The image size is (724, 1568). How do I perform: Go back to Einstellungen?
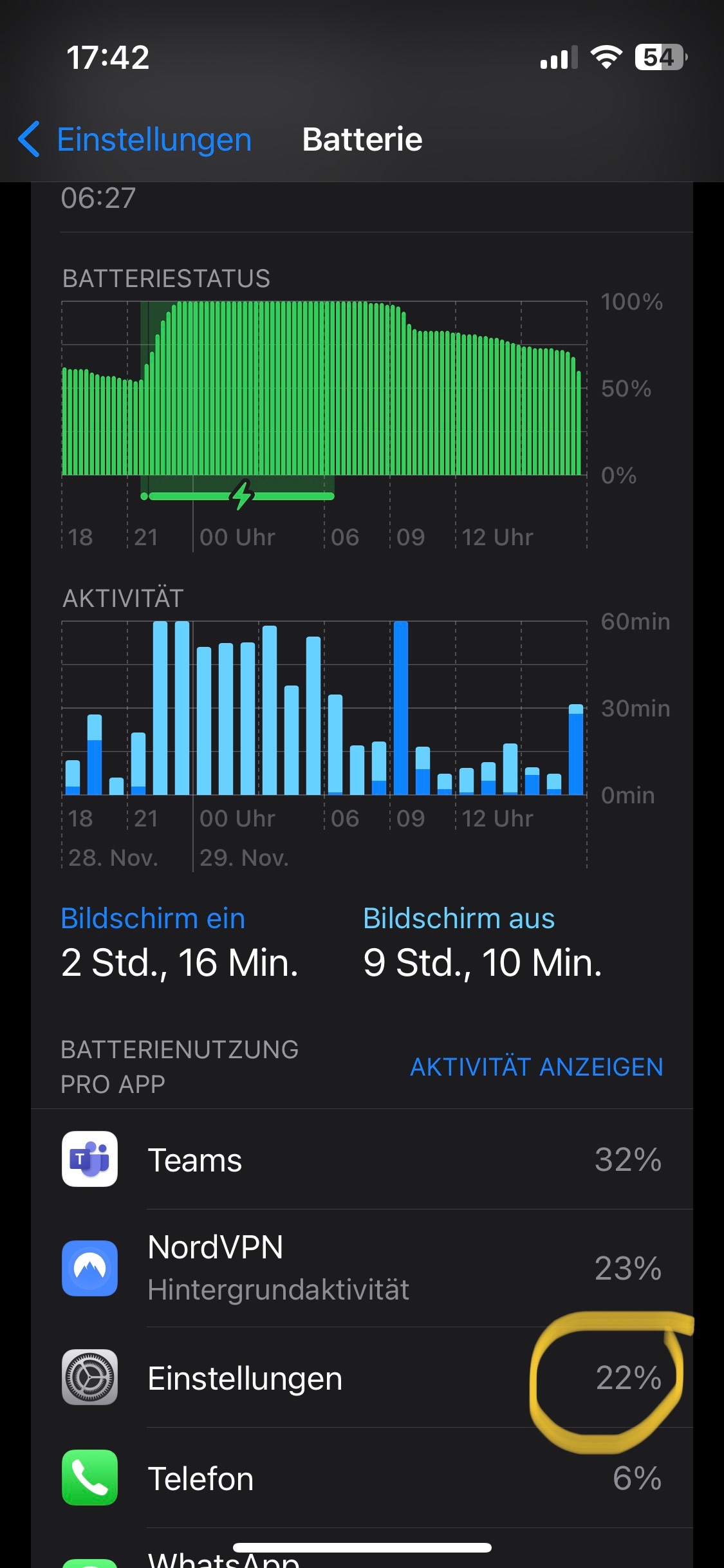[x=135, y=140]
